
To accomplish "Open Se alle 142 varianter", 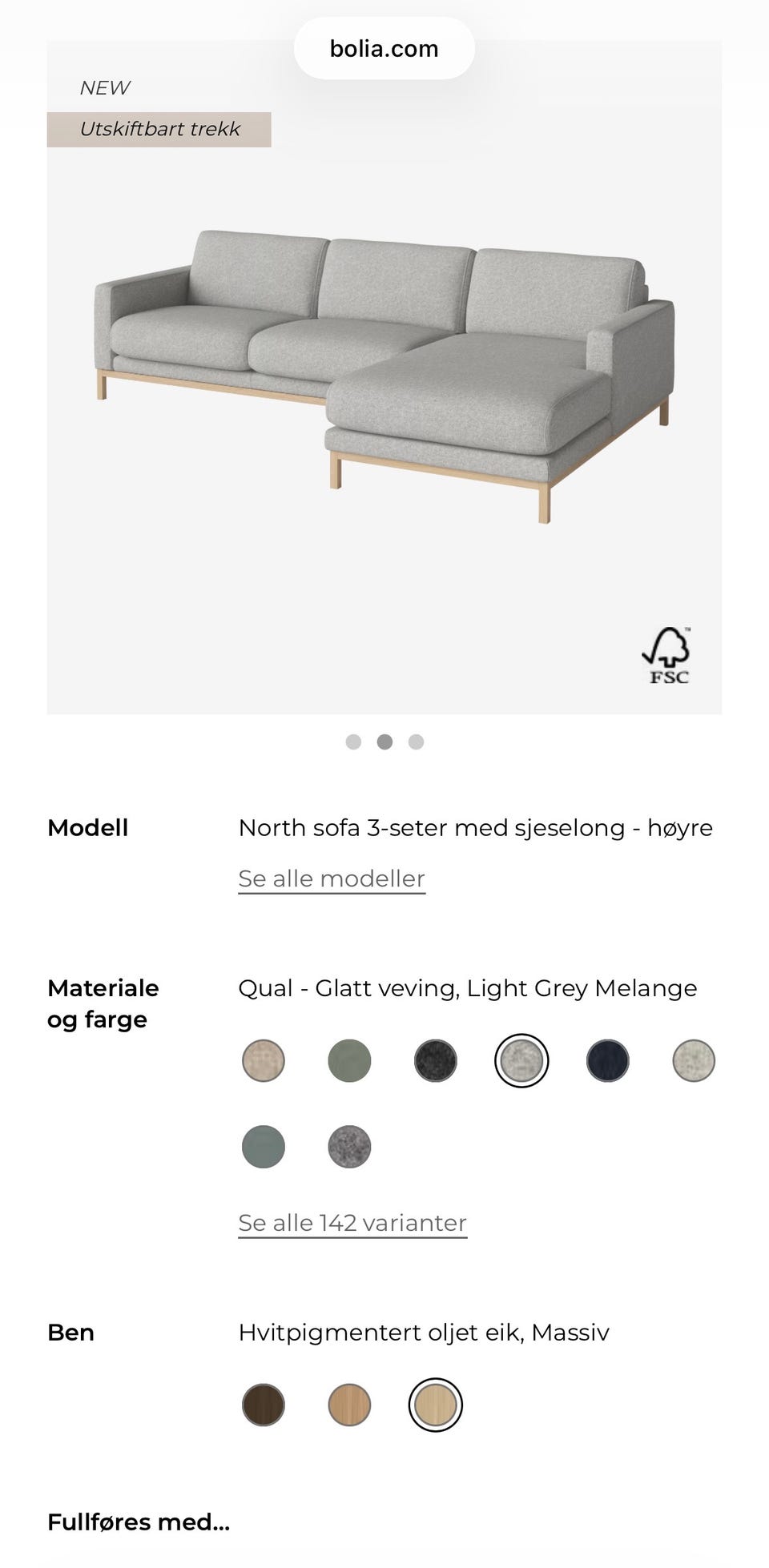I will click(x=352, y=1223).
